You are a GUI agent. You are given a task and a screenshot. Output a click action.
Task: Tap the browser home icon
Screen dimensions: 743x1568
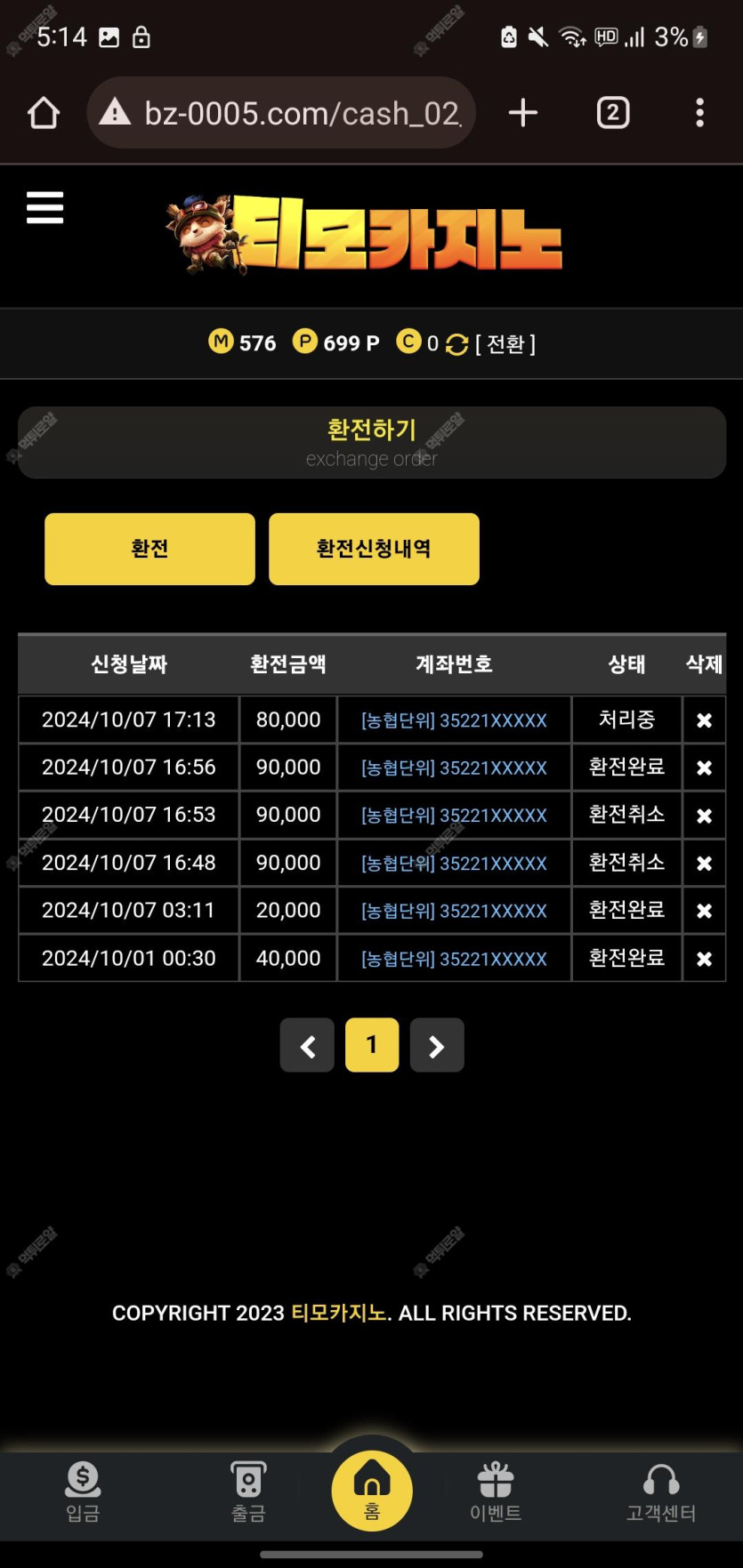click(x=44, y=113)
